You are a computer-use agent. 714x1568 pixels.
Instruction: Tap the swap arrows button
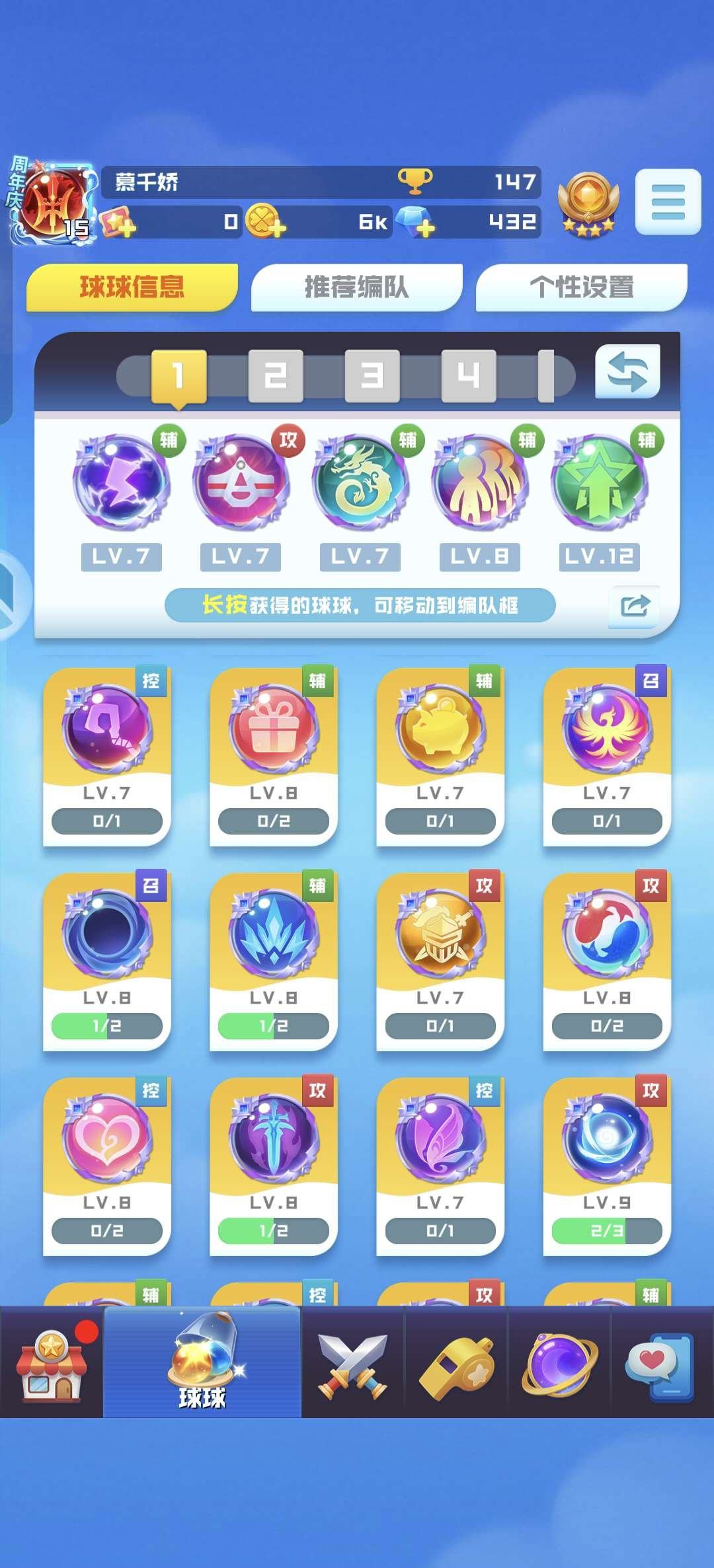[627, 372]
